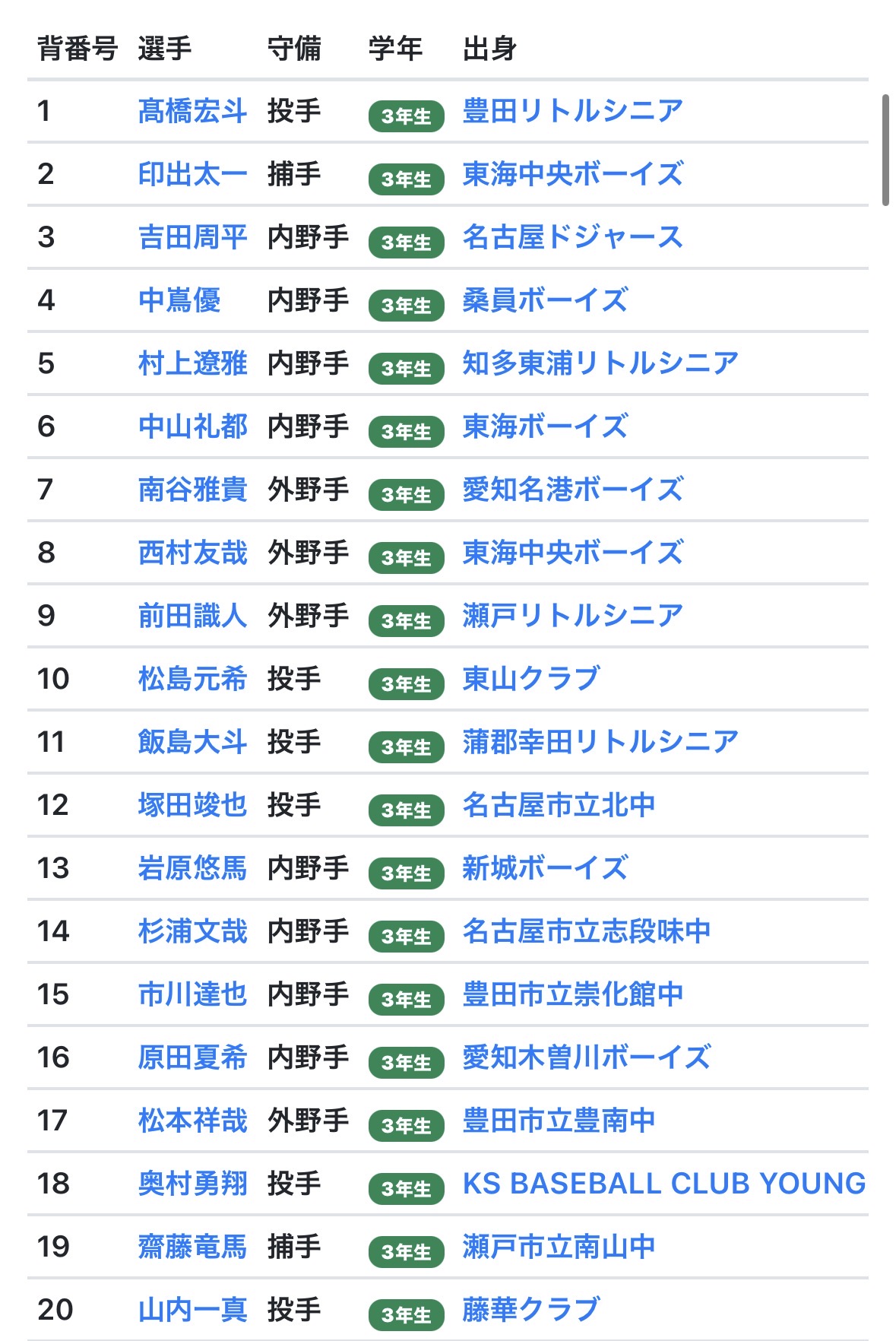This screenshot has height=1341, width=896.
Task: Tap the 瀬戸リトルシニア link
Action: pos(572,616)
